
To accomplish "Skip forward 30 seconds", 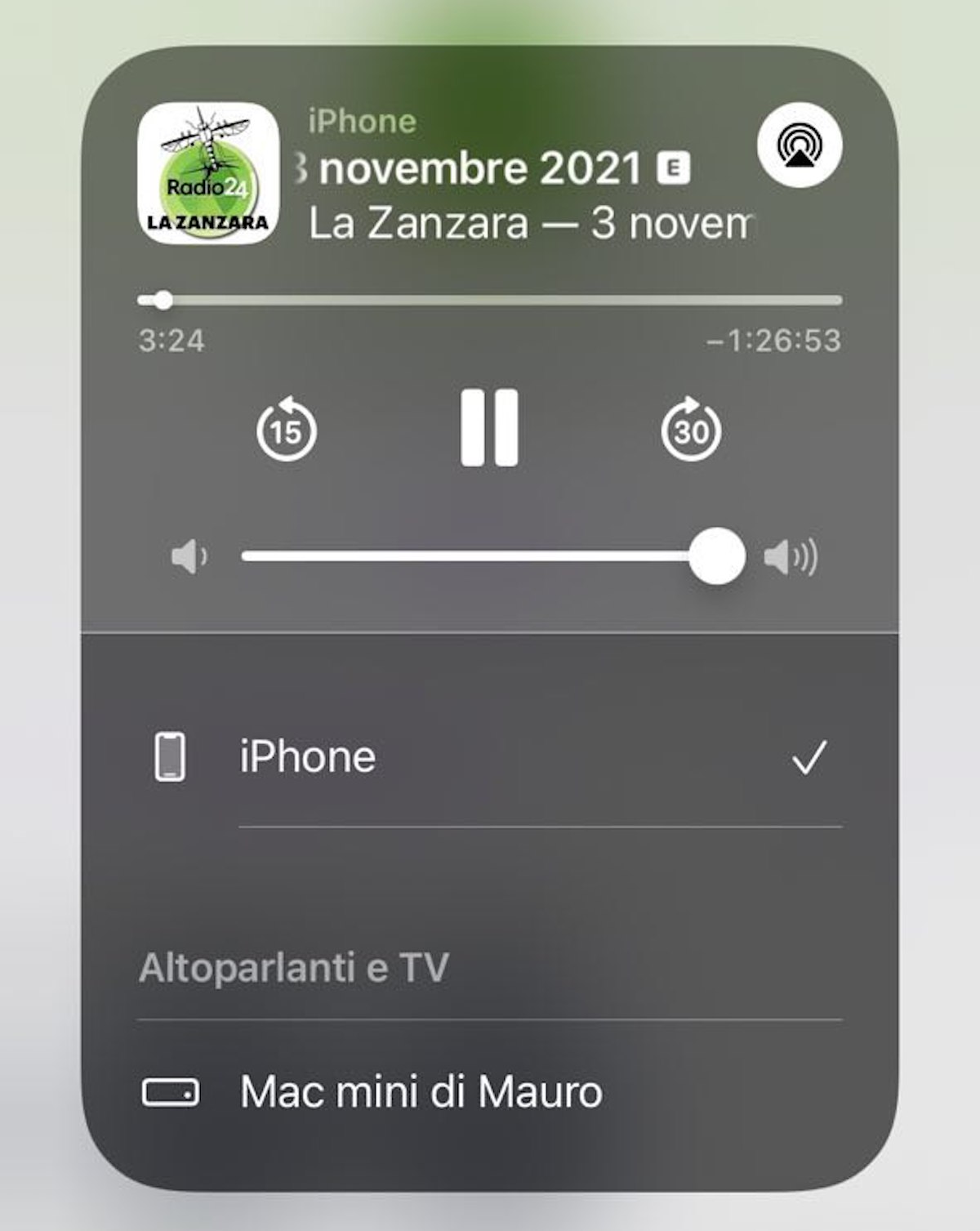I will pos(691,429).
